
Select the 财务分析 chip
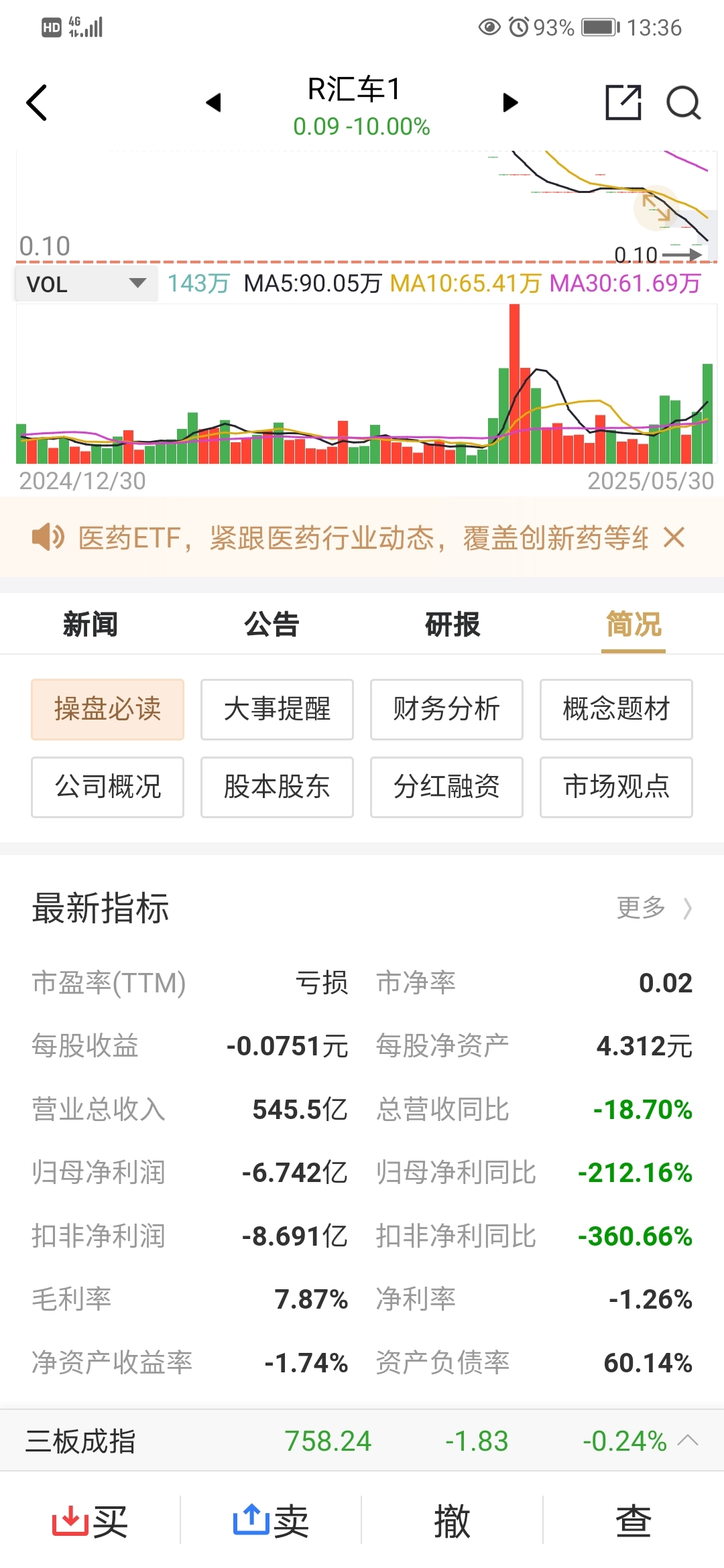coord(446,709)
